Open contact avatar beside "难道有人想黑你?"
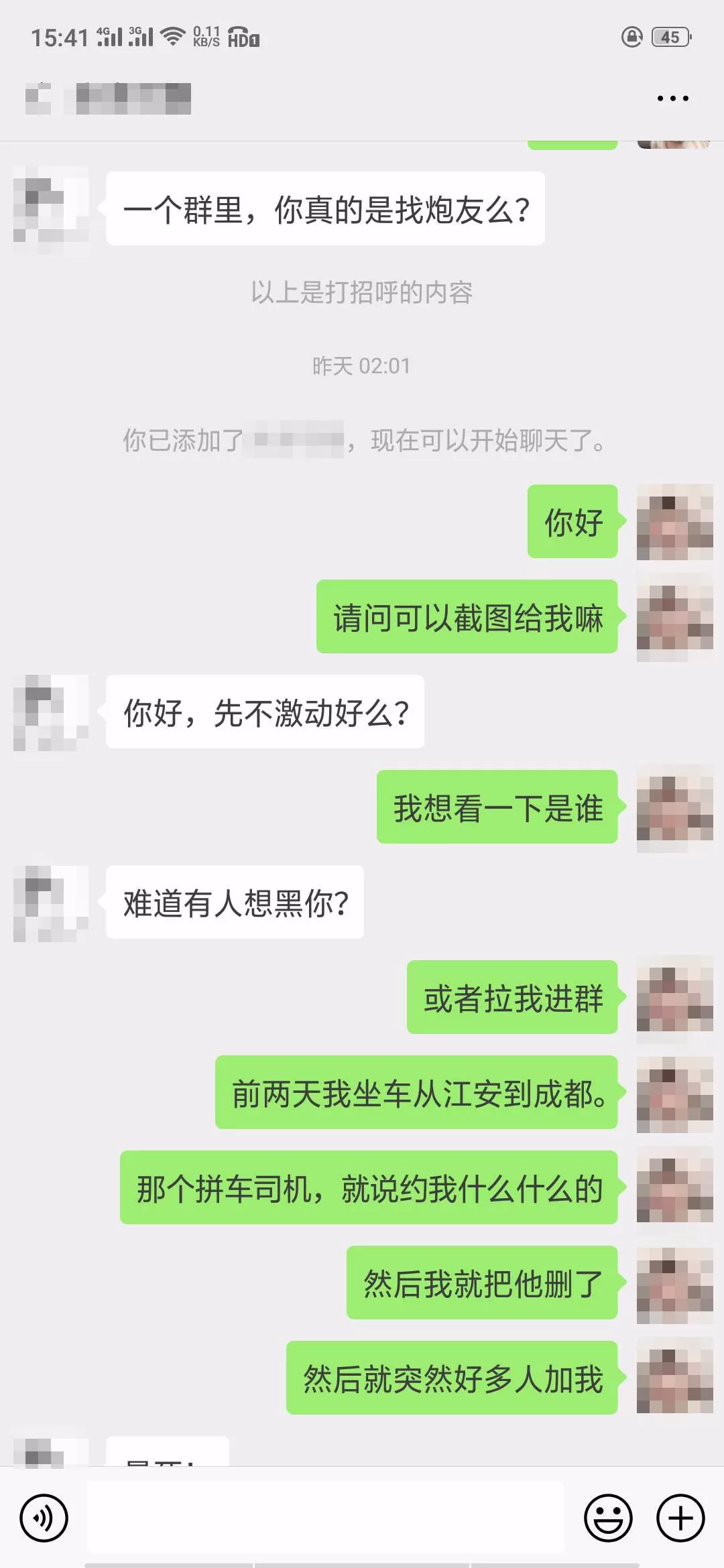The image size is (724, 1568). tap(51, 903)
